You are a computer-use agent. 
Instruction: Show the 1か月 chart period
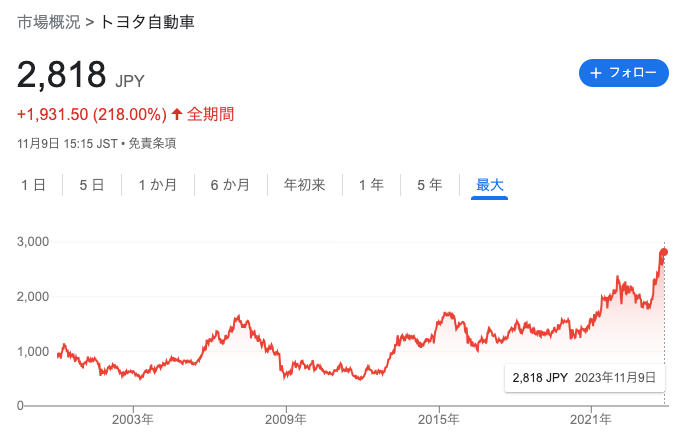coord(158,185)
